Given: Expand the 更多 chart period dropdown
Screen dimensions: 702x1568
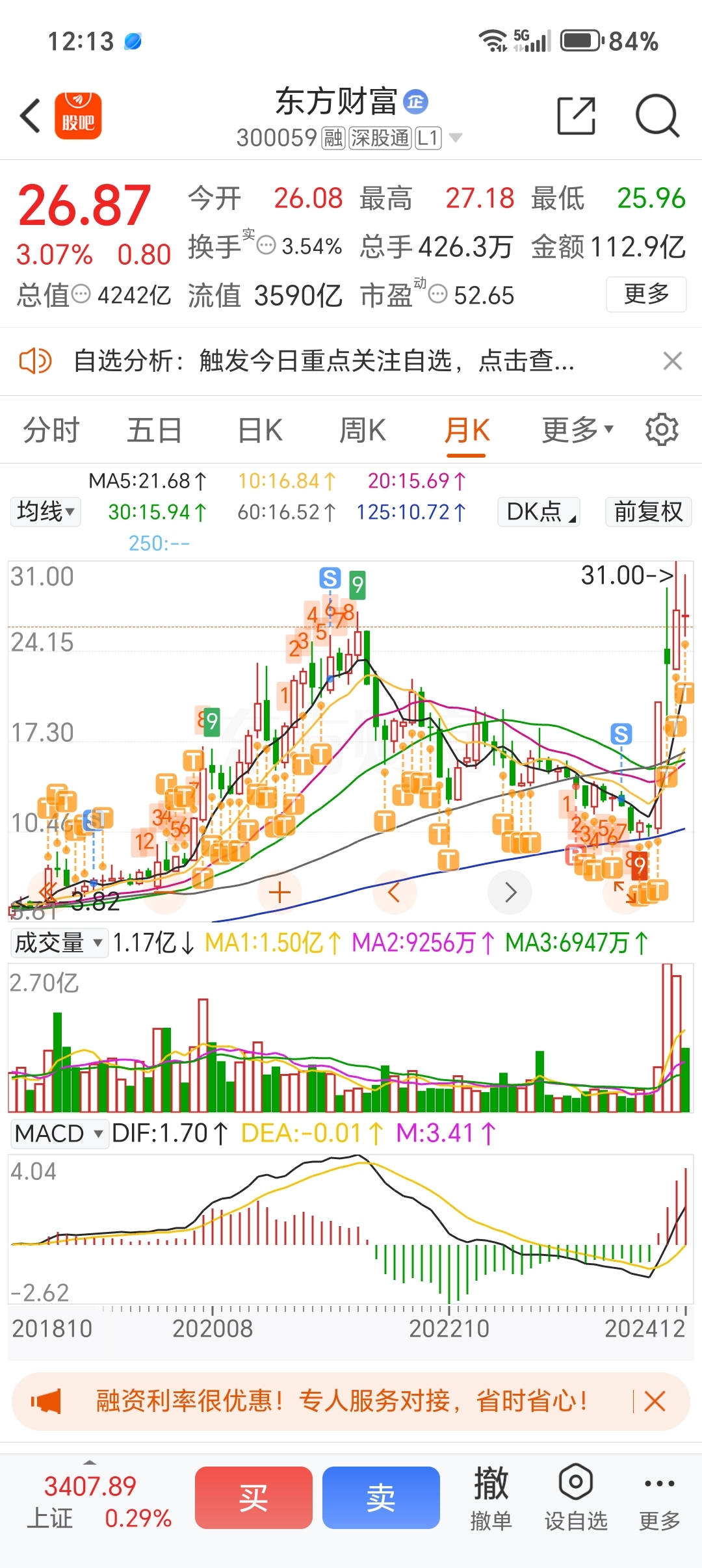Looking at the screenshot, I should pyautogui.click(x=575, y=429).
